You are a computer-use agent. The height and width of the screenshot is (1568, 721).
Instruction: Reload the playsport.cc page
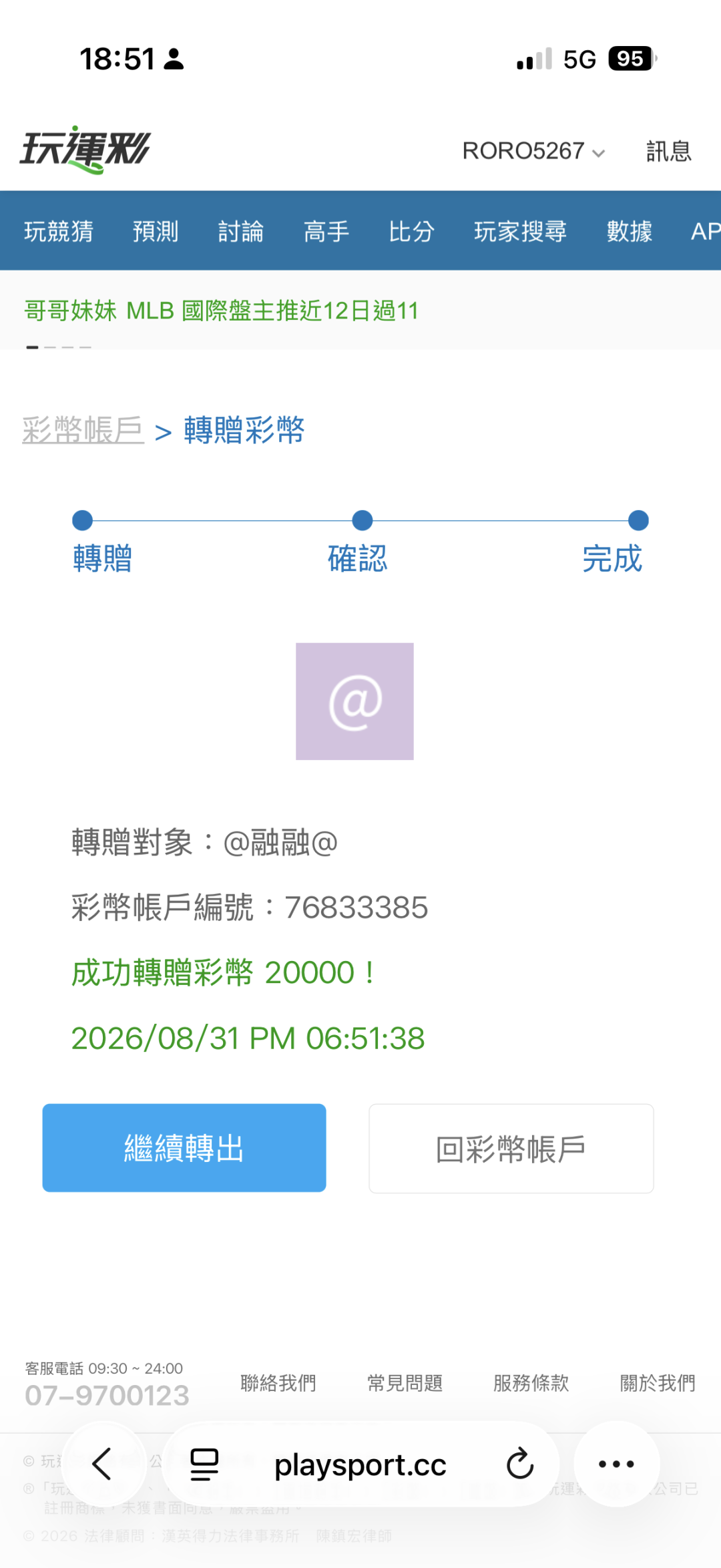(x=519, y=1464)
